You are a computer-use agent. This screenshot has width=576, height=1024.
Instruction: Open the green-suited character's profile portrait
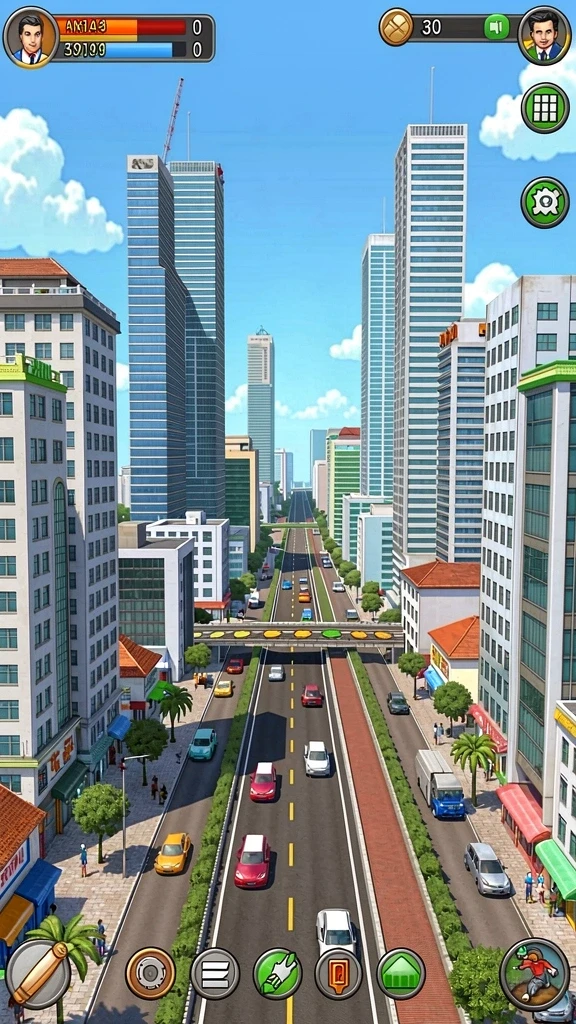point(544,36)
